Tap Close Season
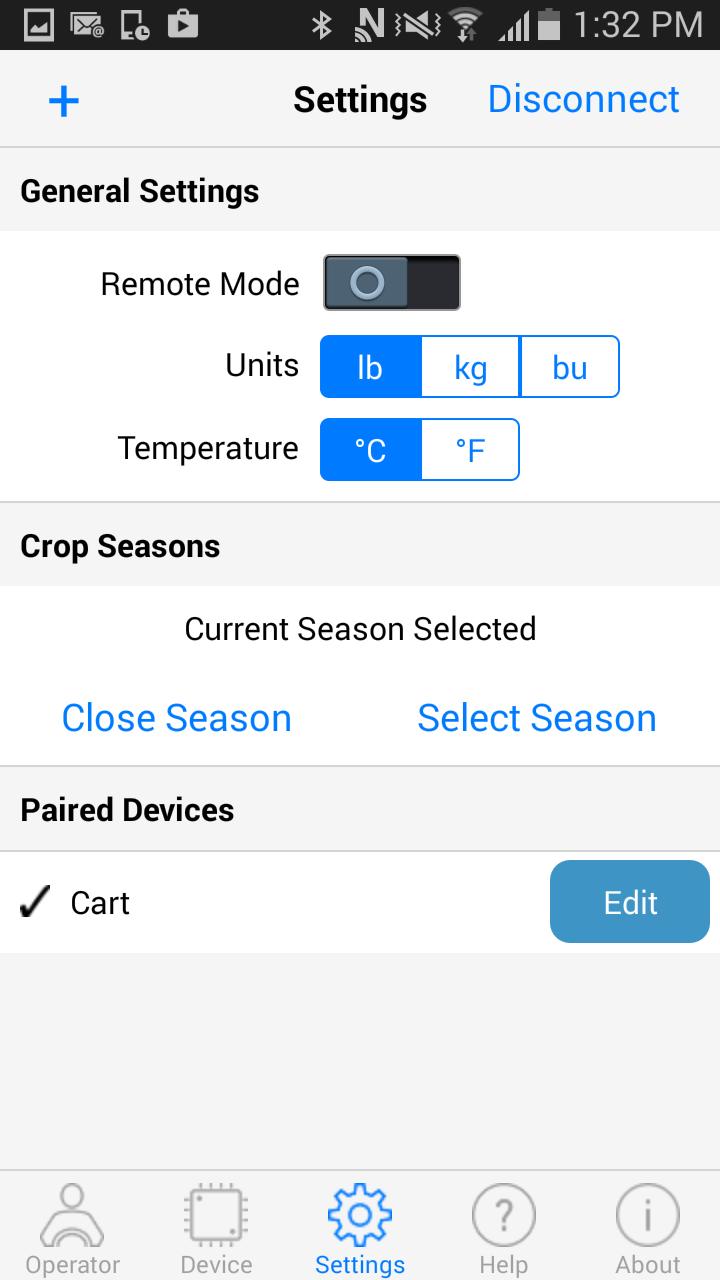Viewport: 720px width, 1280px height. click(x=177, y=718)
